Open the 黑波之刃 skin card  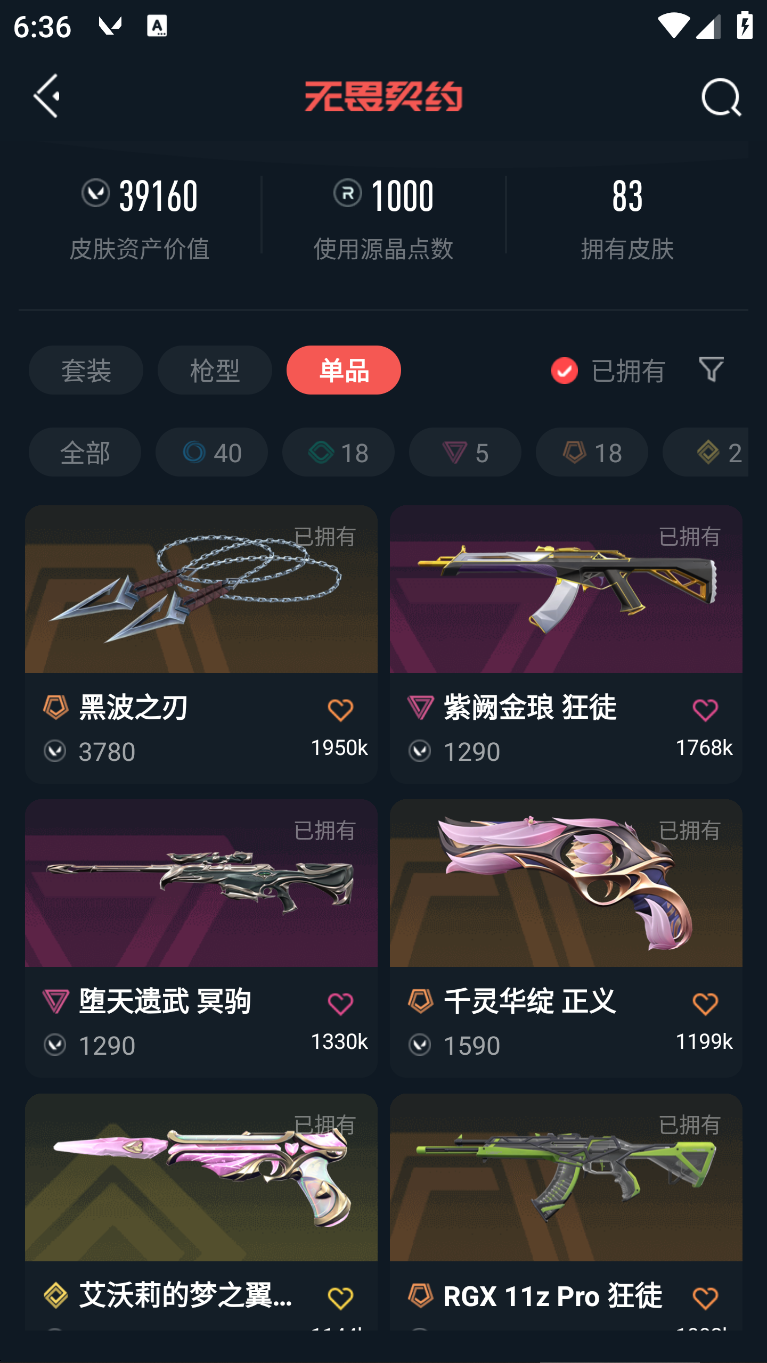(201, 600)
